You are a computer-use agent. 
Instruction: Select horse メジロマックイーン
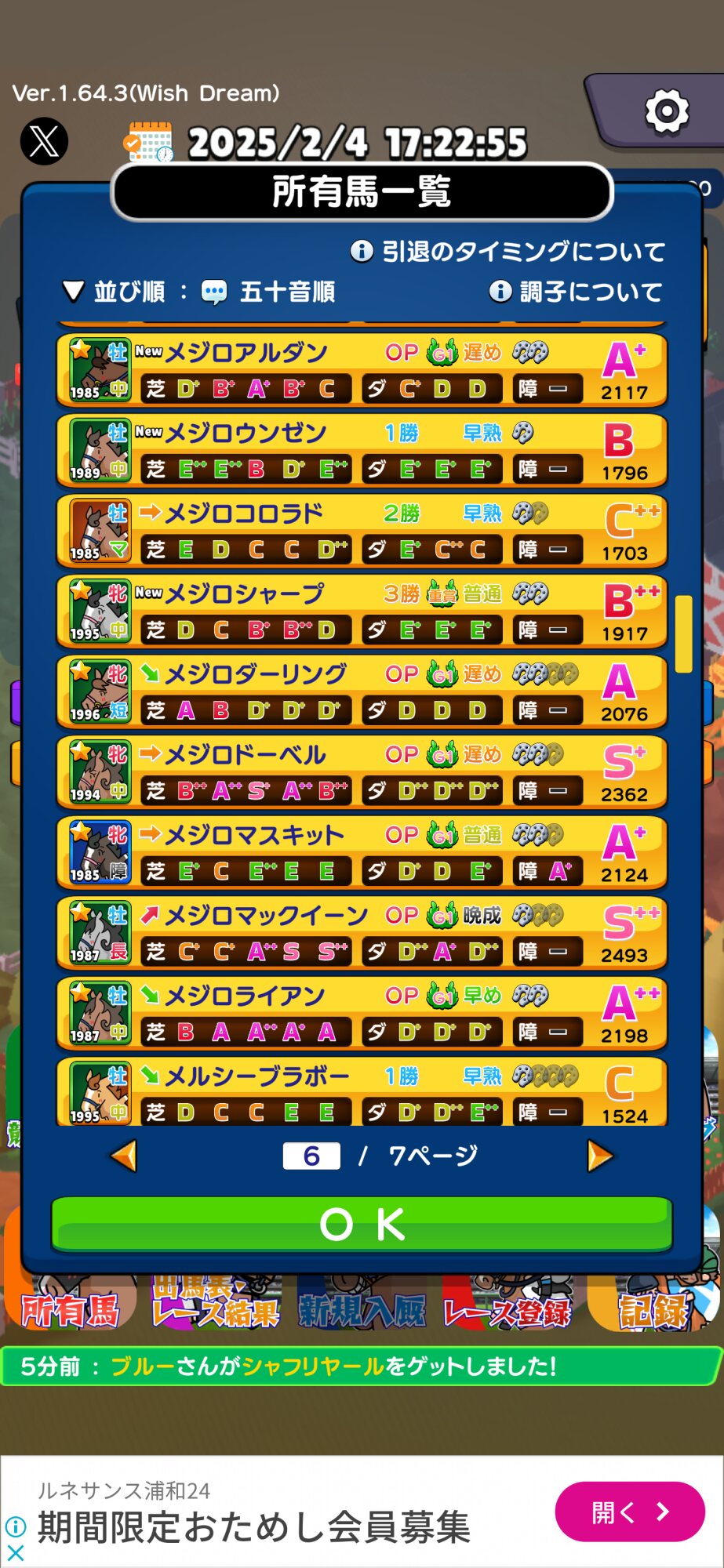coord(361,933)
